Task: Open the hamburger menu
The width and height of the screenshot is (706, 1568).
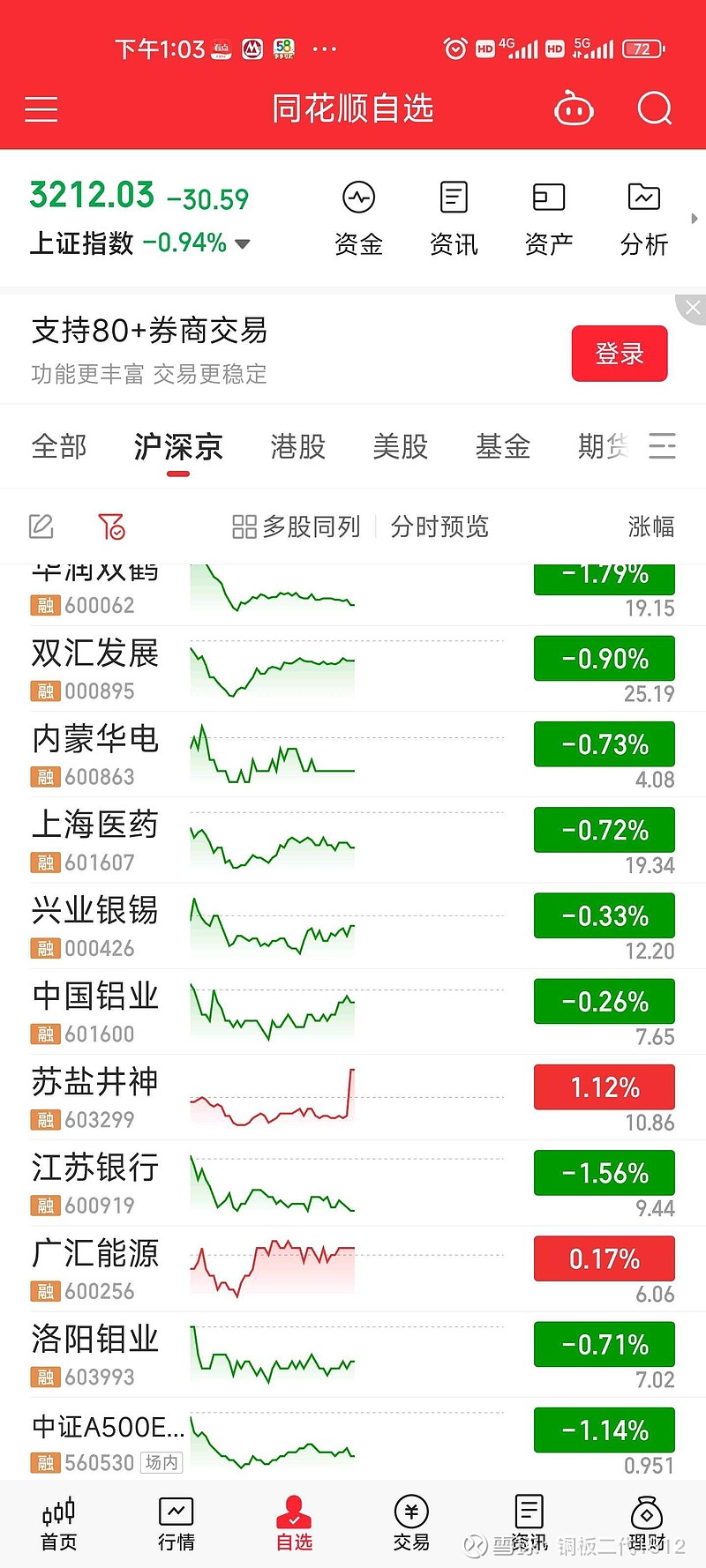Action: tap(41, 108)
